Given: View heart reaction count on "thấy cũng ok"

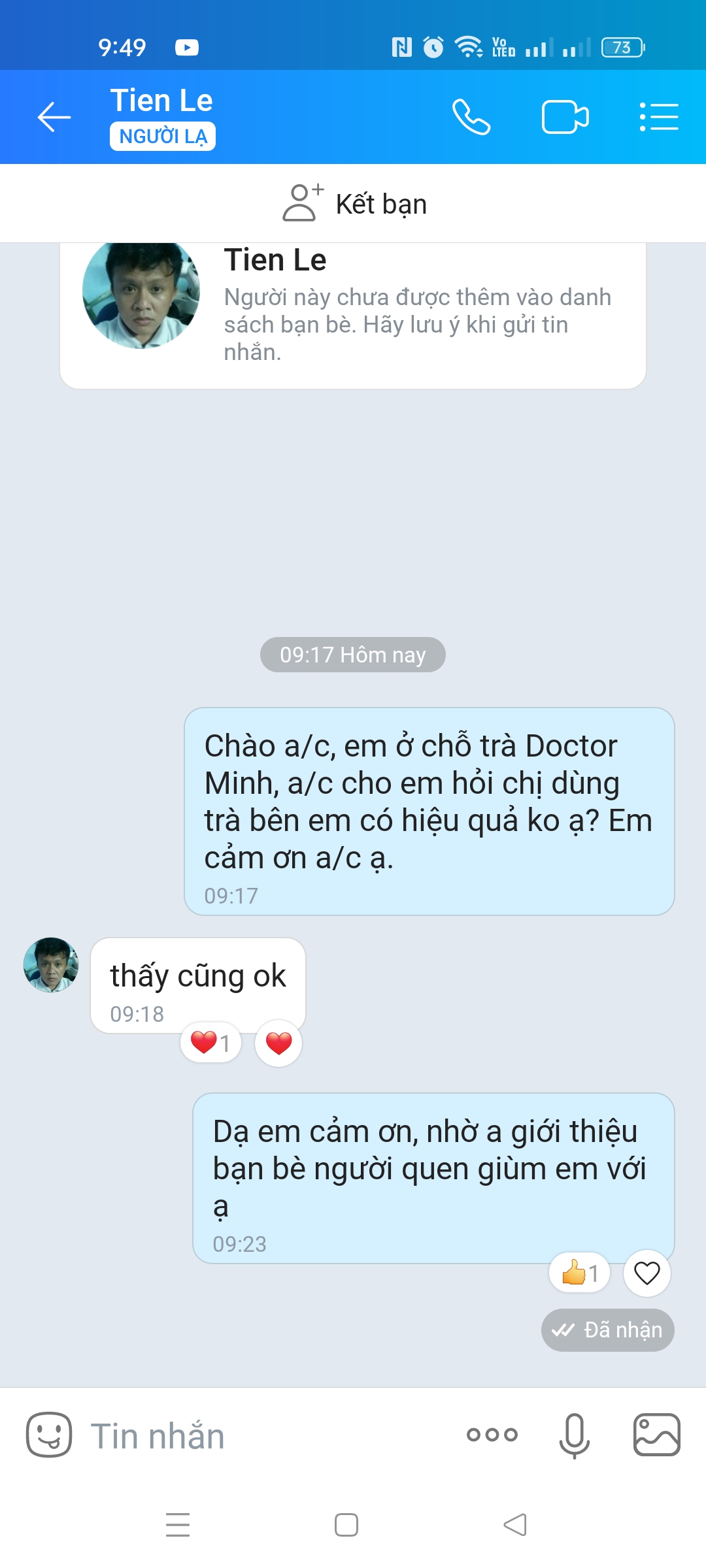Looking at the screenshot, I should click(210, 1043).
